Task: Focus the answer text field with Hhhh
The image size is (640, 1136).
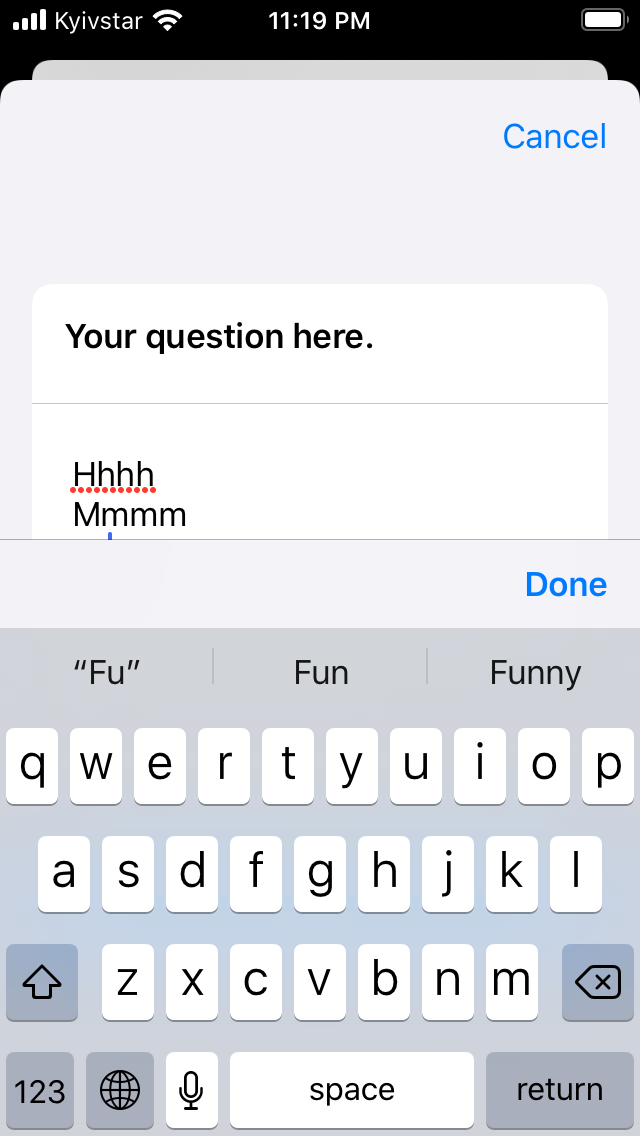Action: point(320,490)
